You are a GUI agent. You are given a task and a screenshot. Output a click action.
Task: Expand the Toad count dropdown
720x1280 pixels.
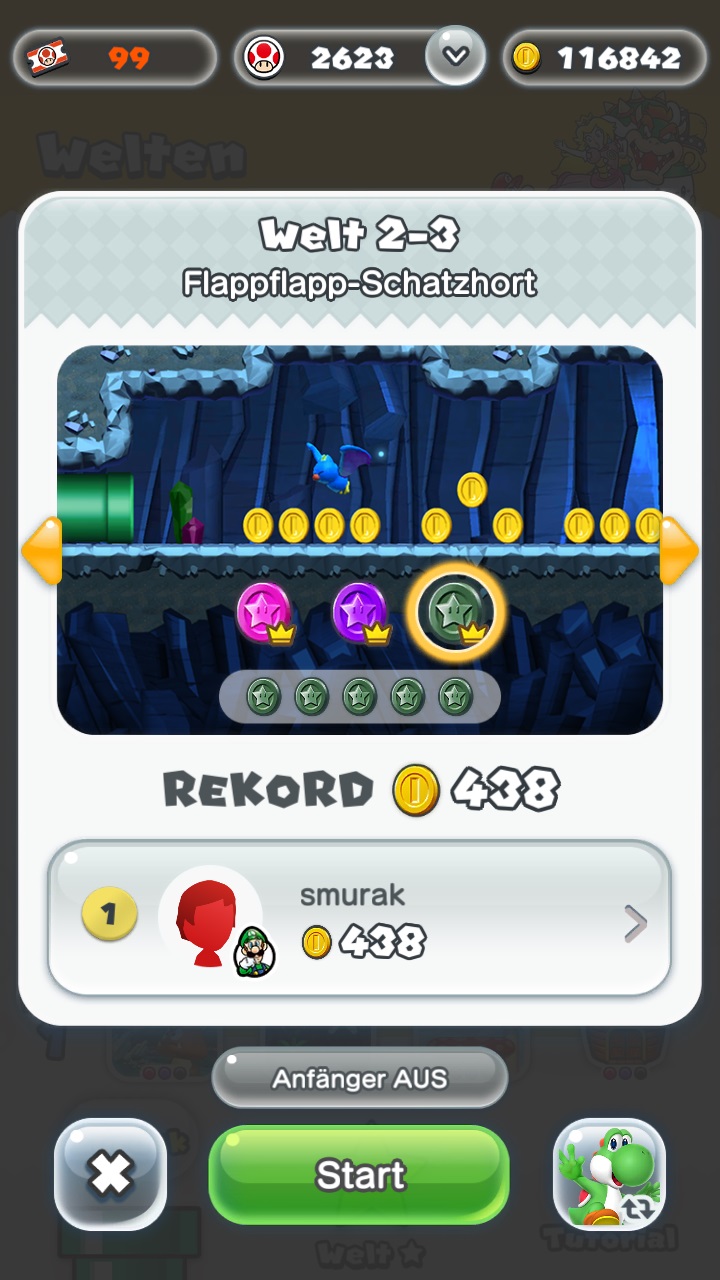[455, 56]
